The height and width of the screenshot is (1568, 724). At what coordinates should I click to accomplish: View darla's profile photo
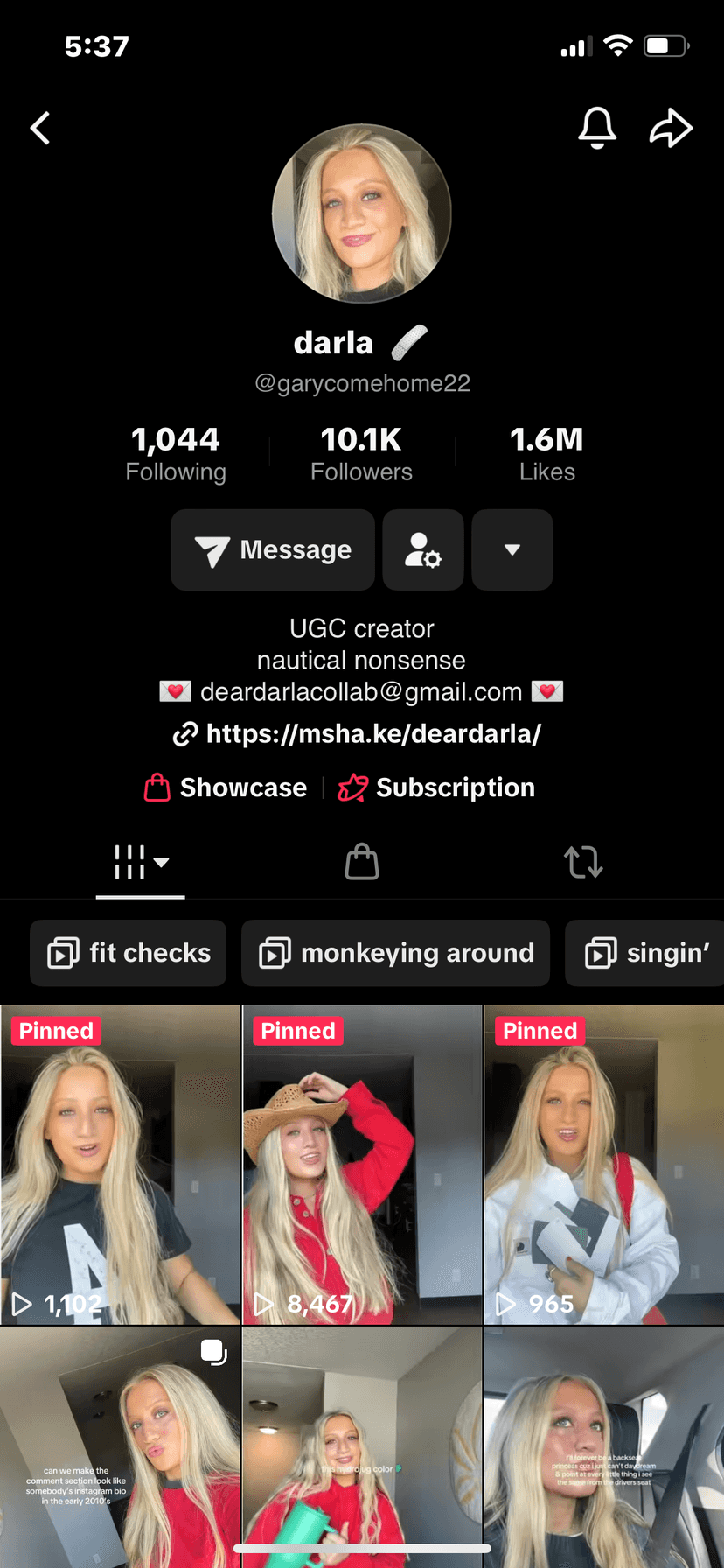pos(361,213)
